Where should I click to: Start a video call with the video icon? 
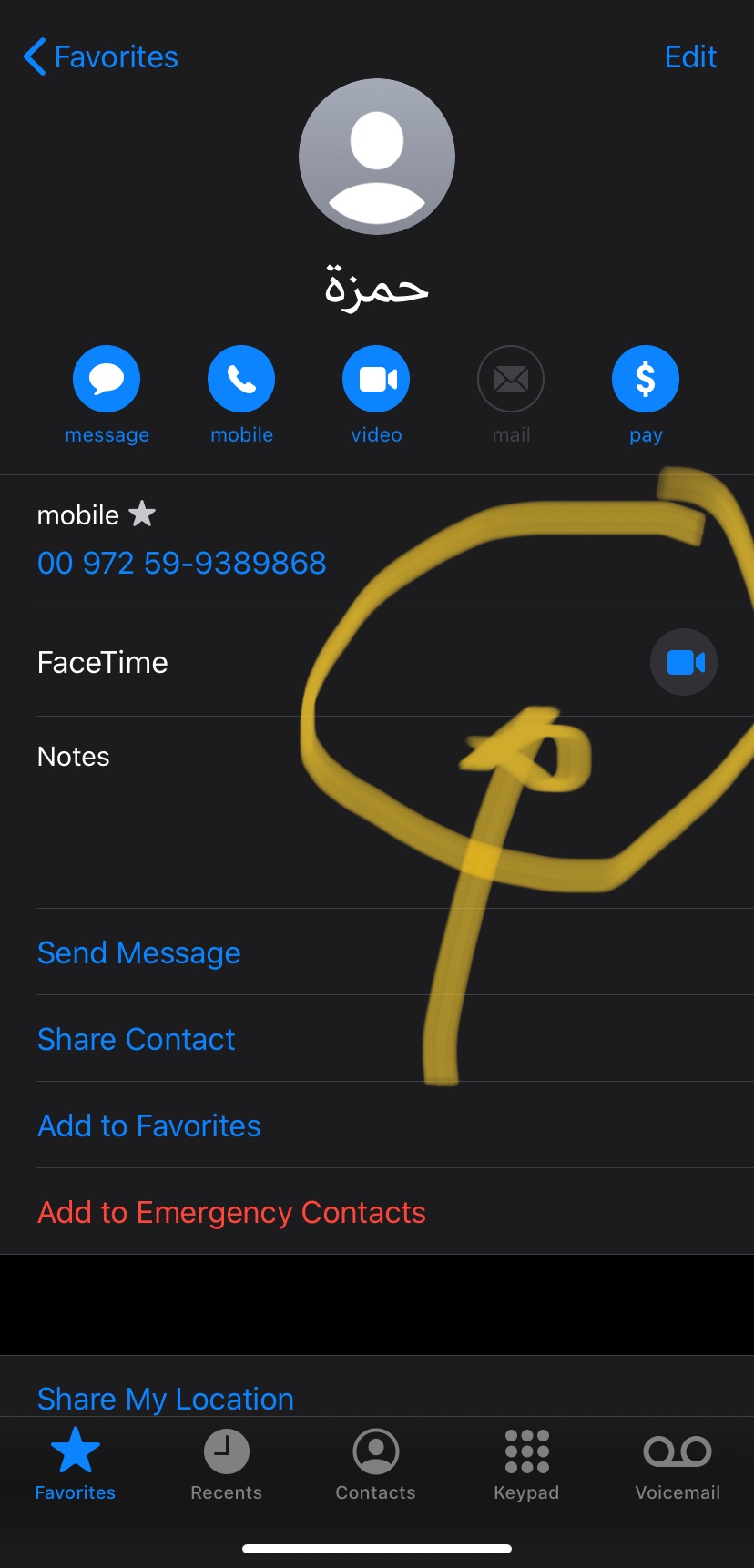pos(376,378)
